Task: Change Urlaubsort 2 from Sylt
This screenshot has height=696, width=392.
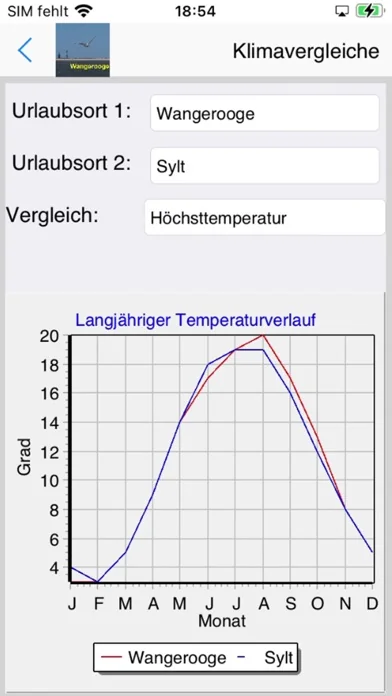Action: [x=265, y=166]
